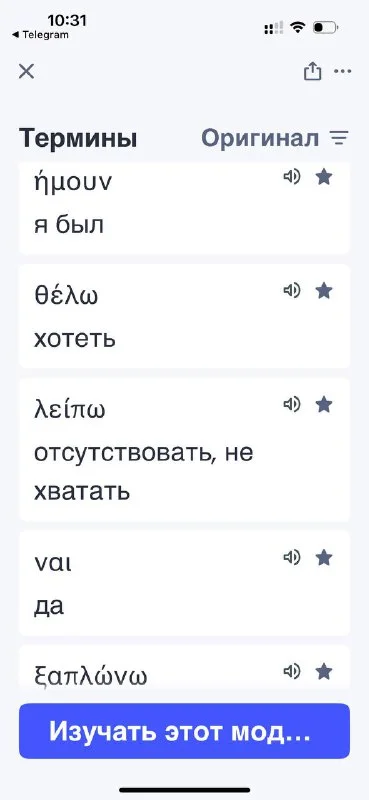This screenshot has width=369, height=800.
Task: Play audio for θέλω
Action: [292, 291]
